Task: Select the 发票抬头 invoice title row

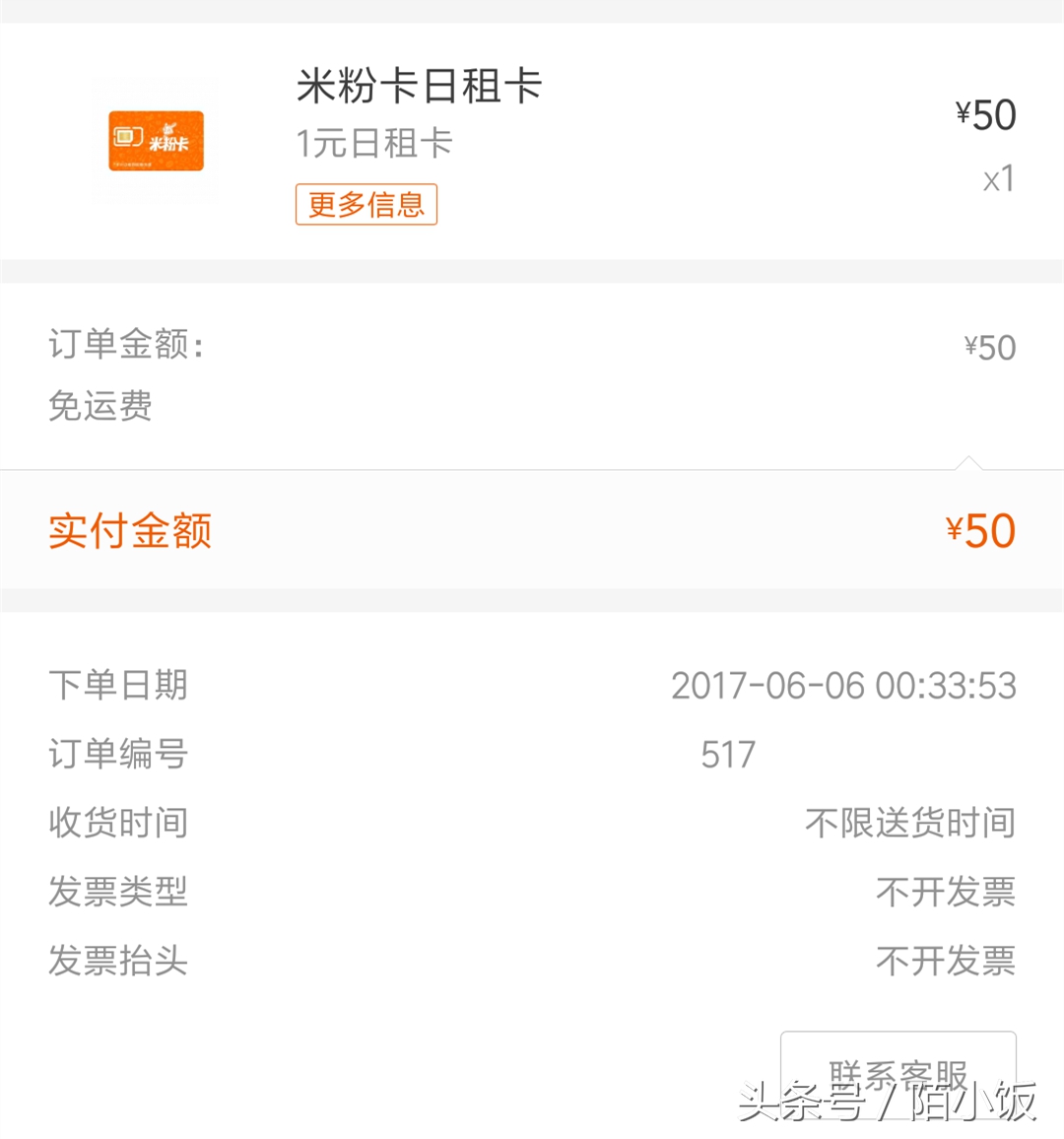Action: [x=117, y=961]
